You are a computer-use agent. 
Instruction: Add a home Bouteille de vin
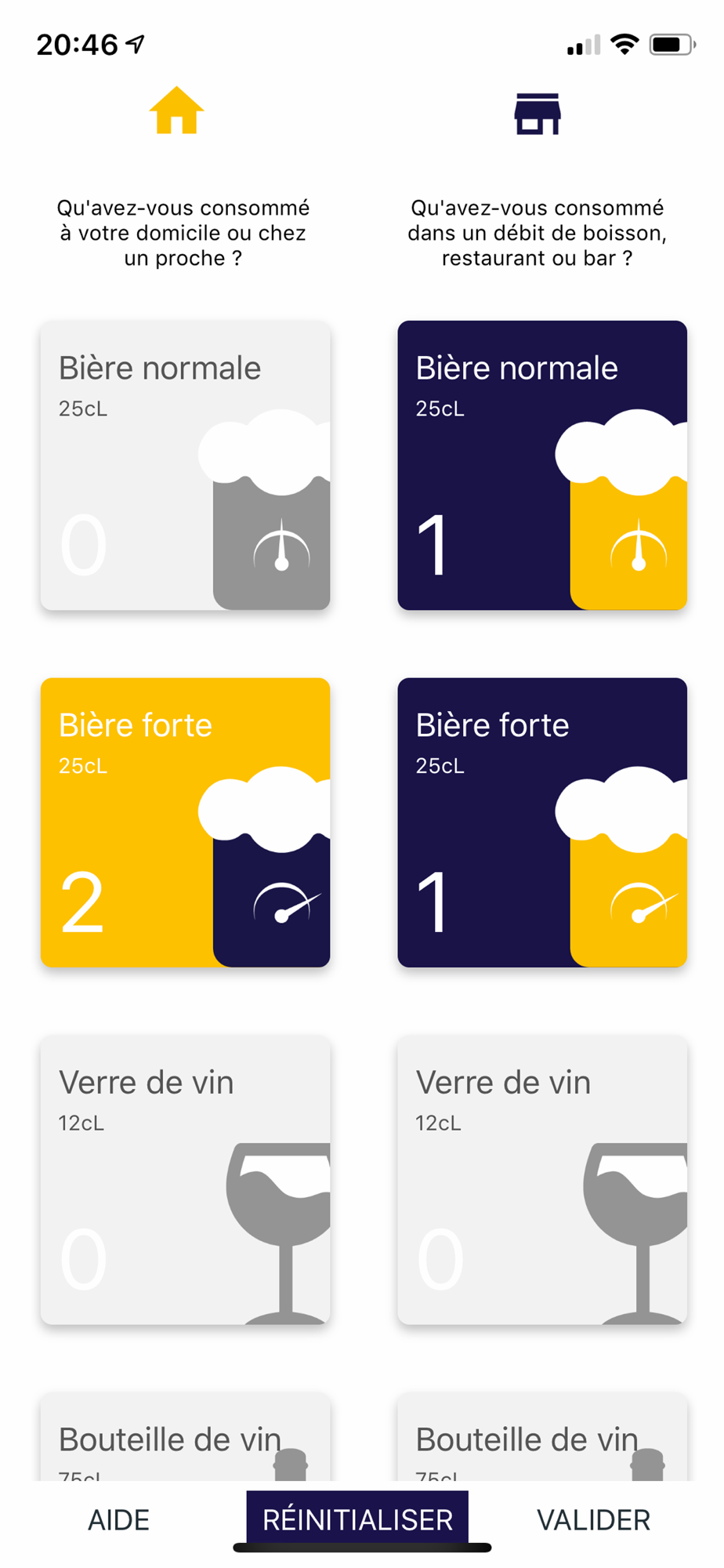pos(185,1437)
